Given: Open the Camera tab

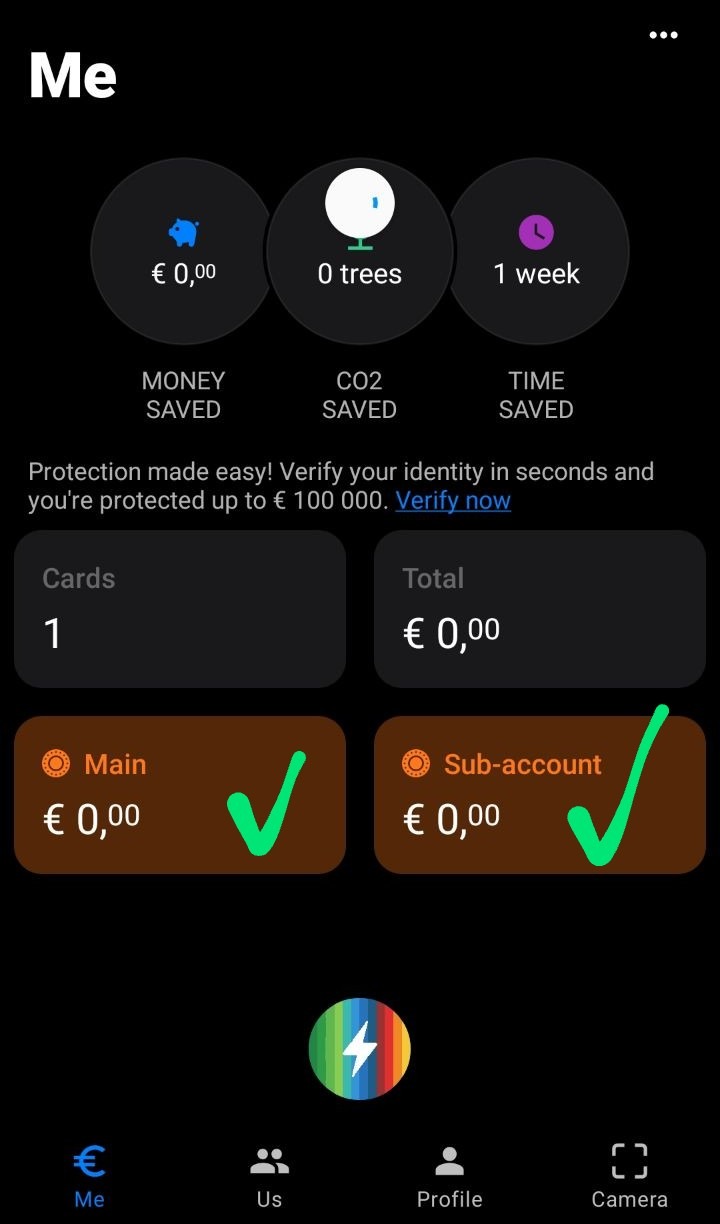Looking at the screenshot, I should [x=629, y=1176].
